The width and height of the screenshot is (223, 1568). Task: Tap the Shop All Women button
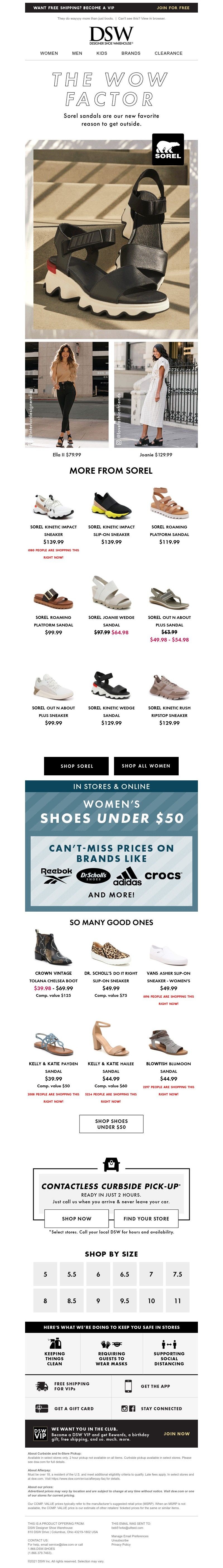[x=146, y=766]
